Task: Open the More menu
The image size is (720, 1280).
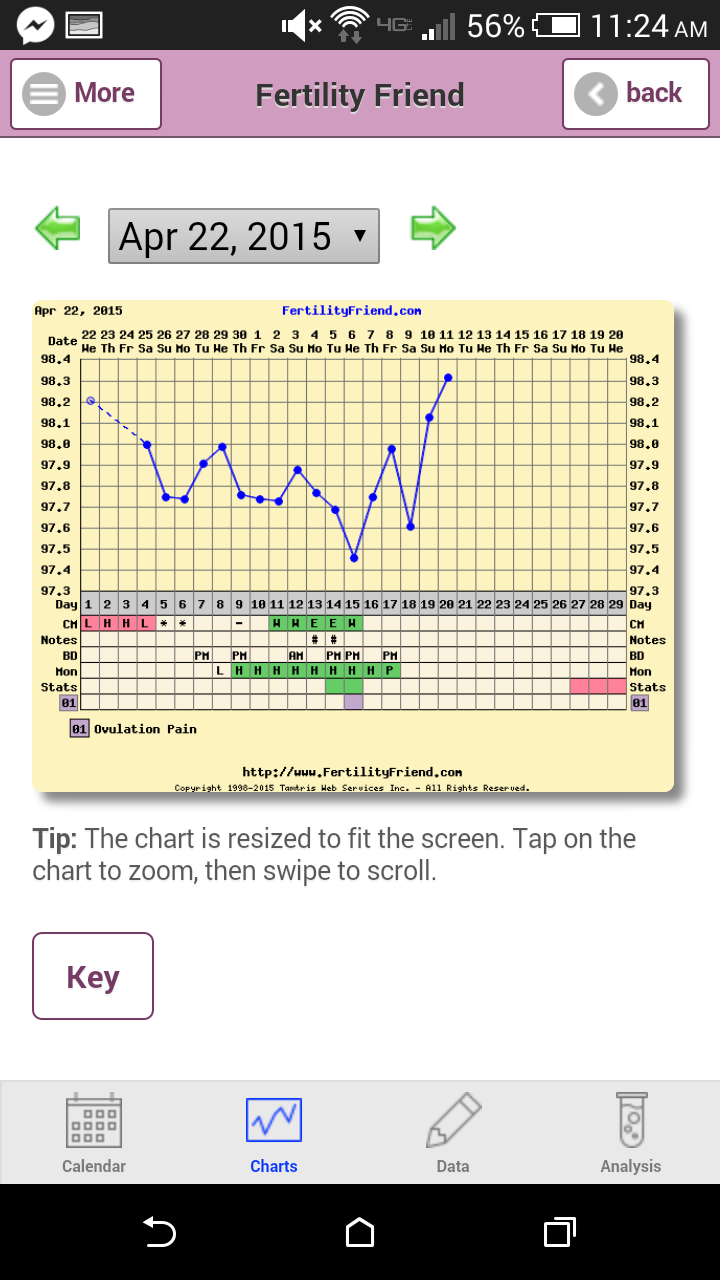Action: point(86,94)
